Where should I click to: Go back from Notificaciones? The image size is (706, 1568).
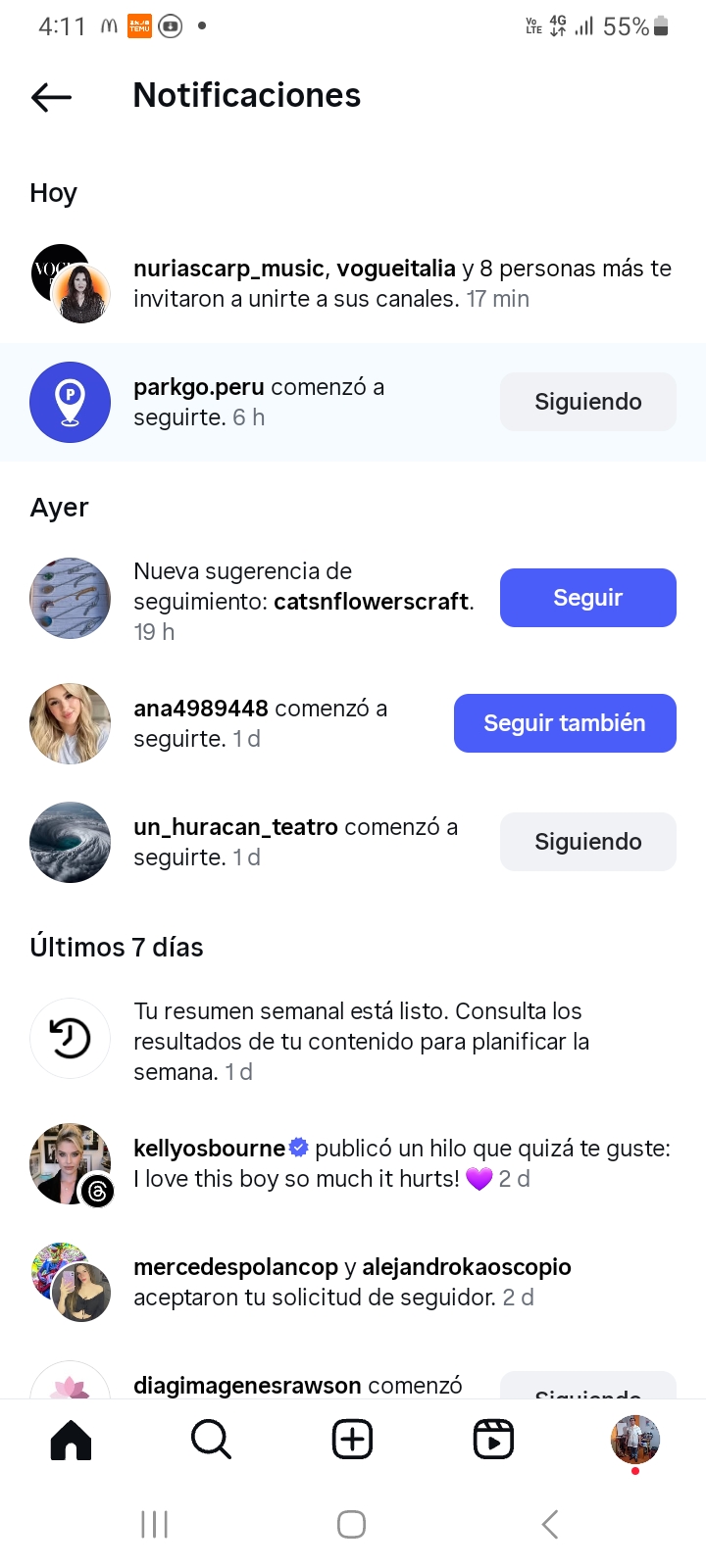[52, 96]
